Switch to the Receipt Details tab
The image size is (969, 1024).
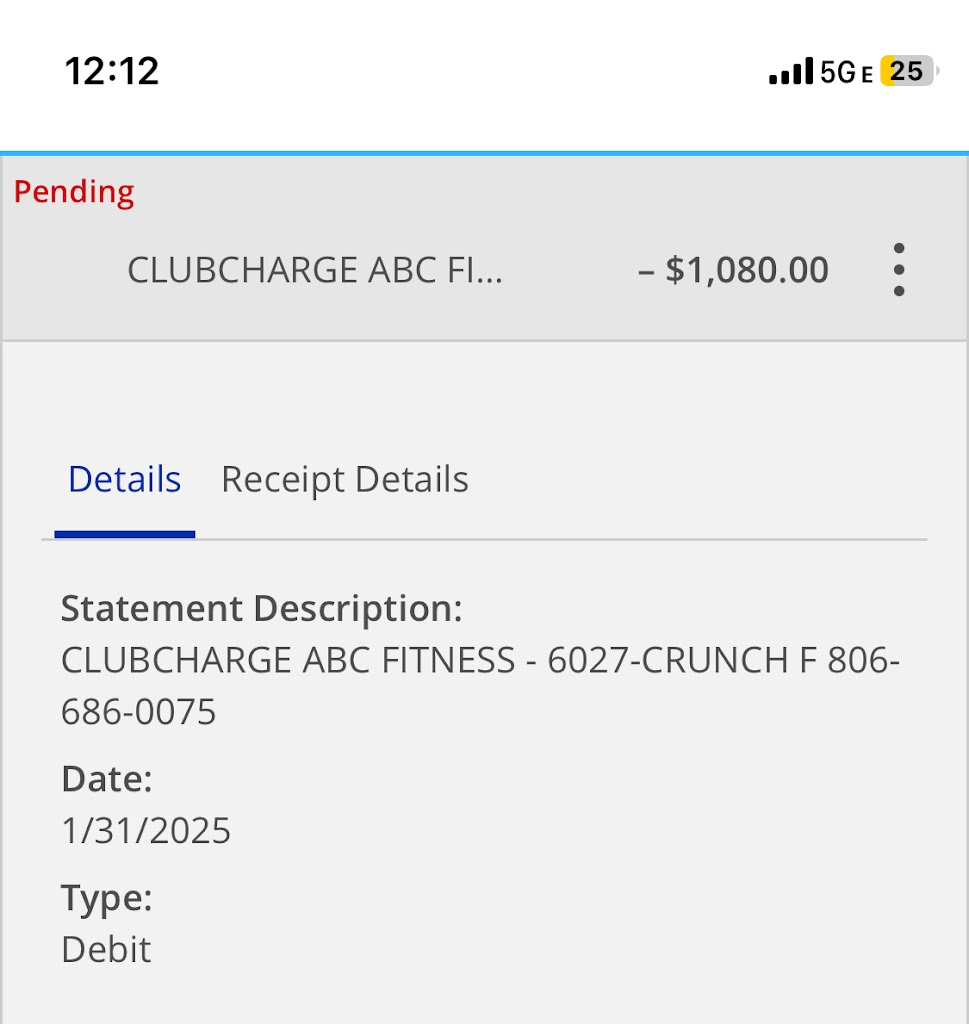344,480
